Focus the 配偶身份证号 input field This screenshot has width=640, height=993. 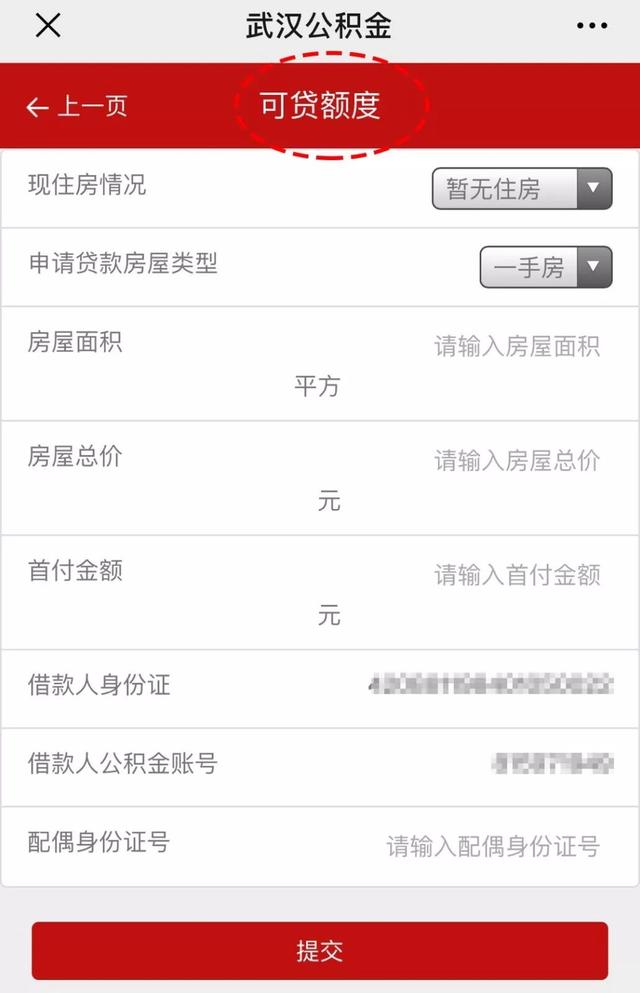pos(493,847)
